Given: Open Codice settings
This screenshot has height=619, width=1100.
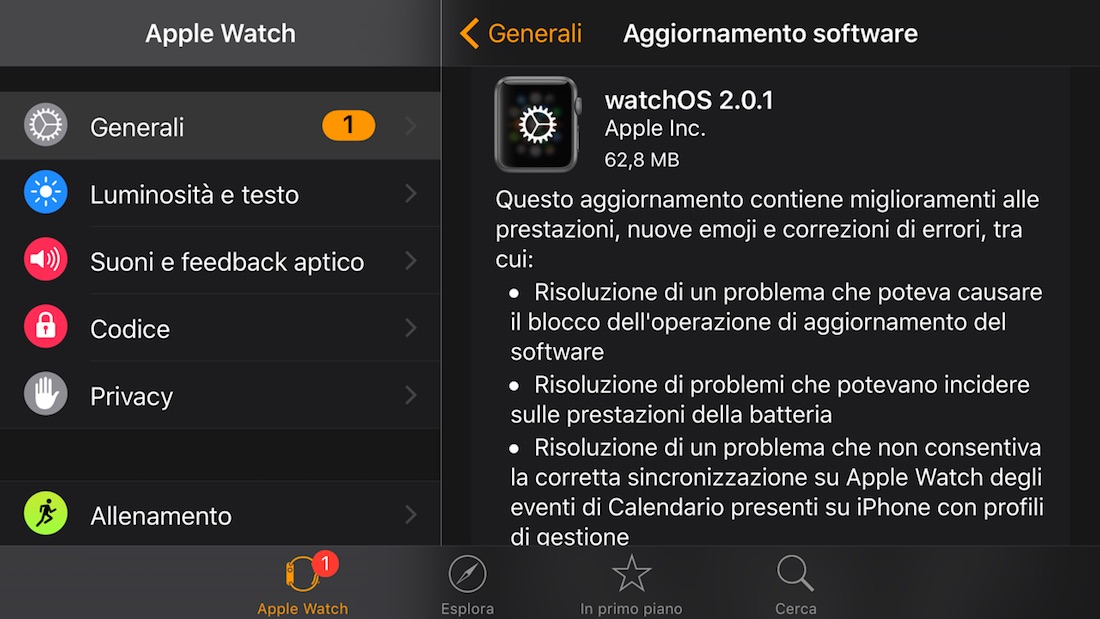Looking at the screenshot, I should 220,329.
